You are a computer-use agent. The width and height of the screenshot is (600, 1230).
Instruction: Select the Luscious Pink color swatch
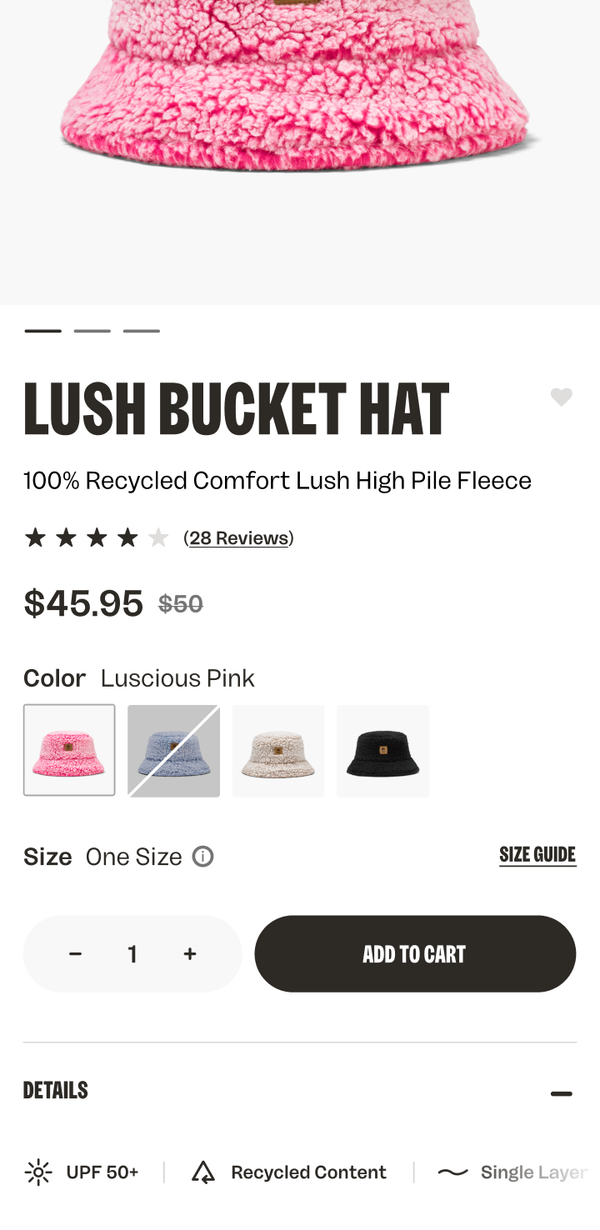69,751
